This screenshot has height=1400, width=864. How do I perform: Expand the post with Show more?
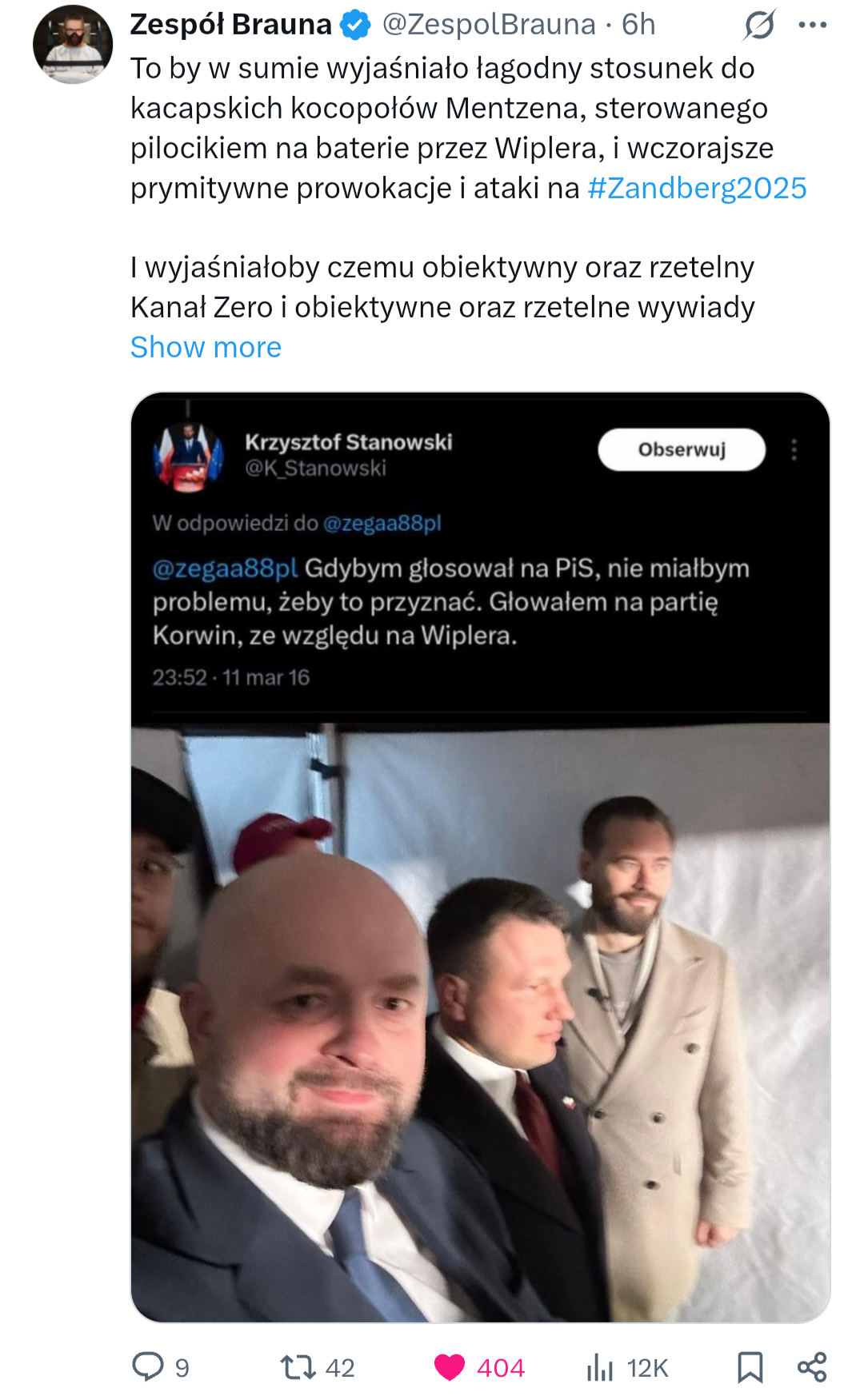pyautogui.click(x=206, y=347)
